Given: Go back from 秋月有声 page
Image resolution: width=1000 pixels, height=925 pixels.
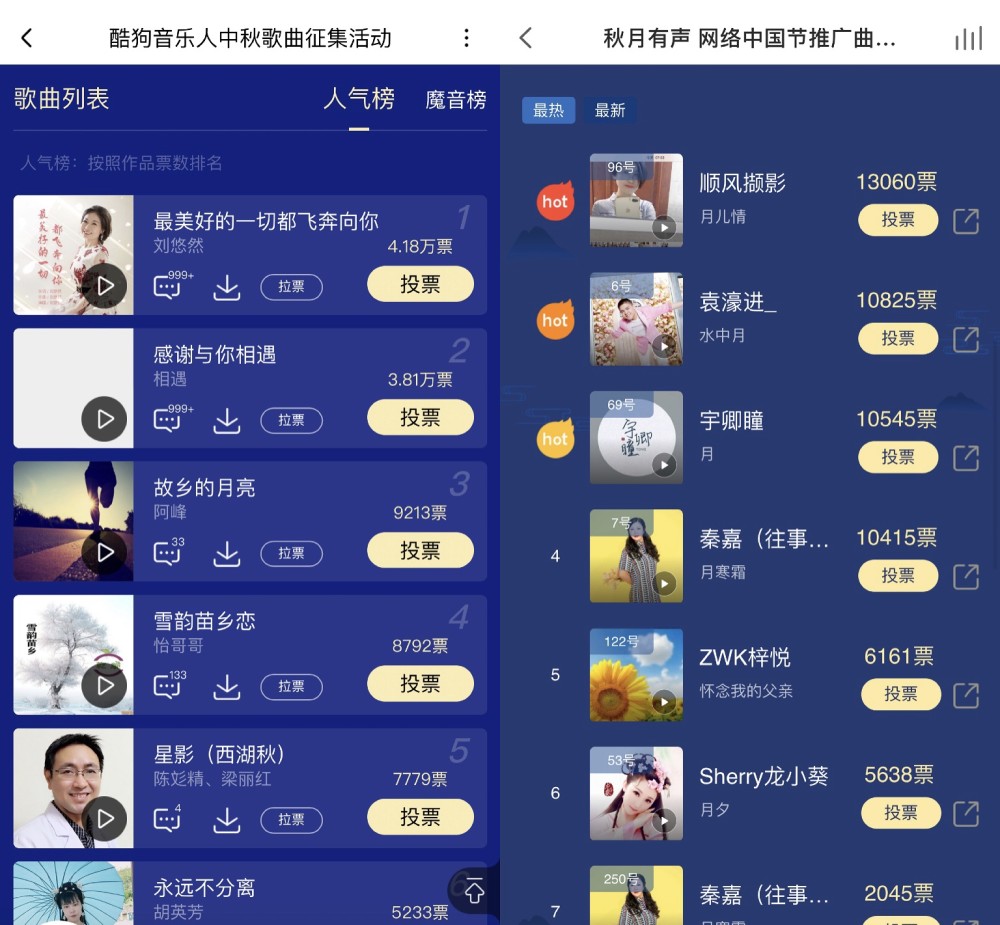Looking at the screenshot, I should click(526, 38).
